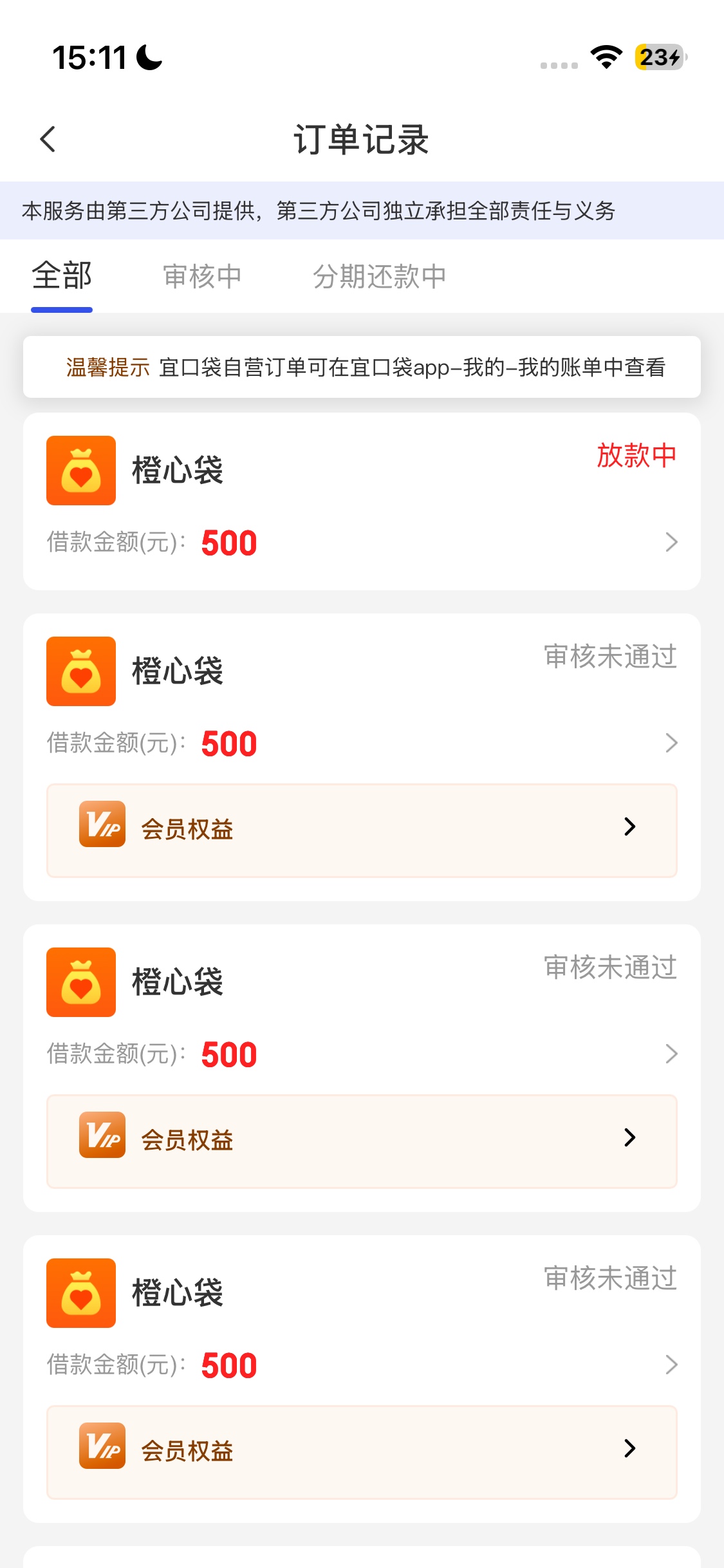Show orders under 分期还款中 tab

(379, 276)
